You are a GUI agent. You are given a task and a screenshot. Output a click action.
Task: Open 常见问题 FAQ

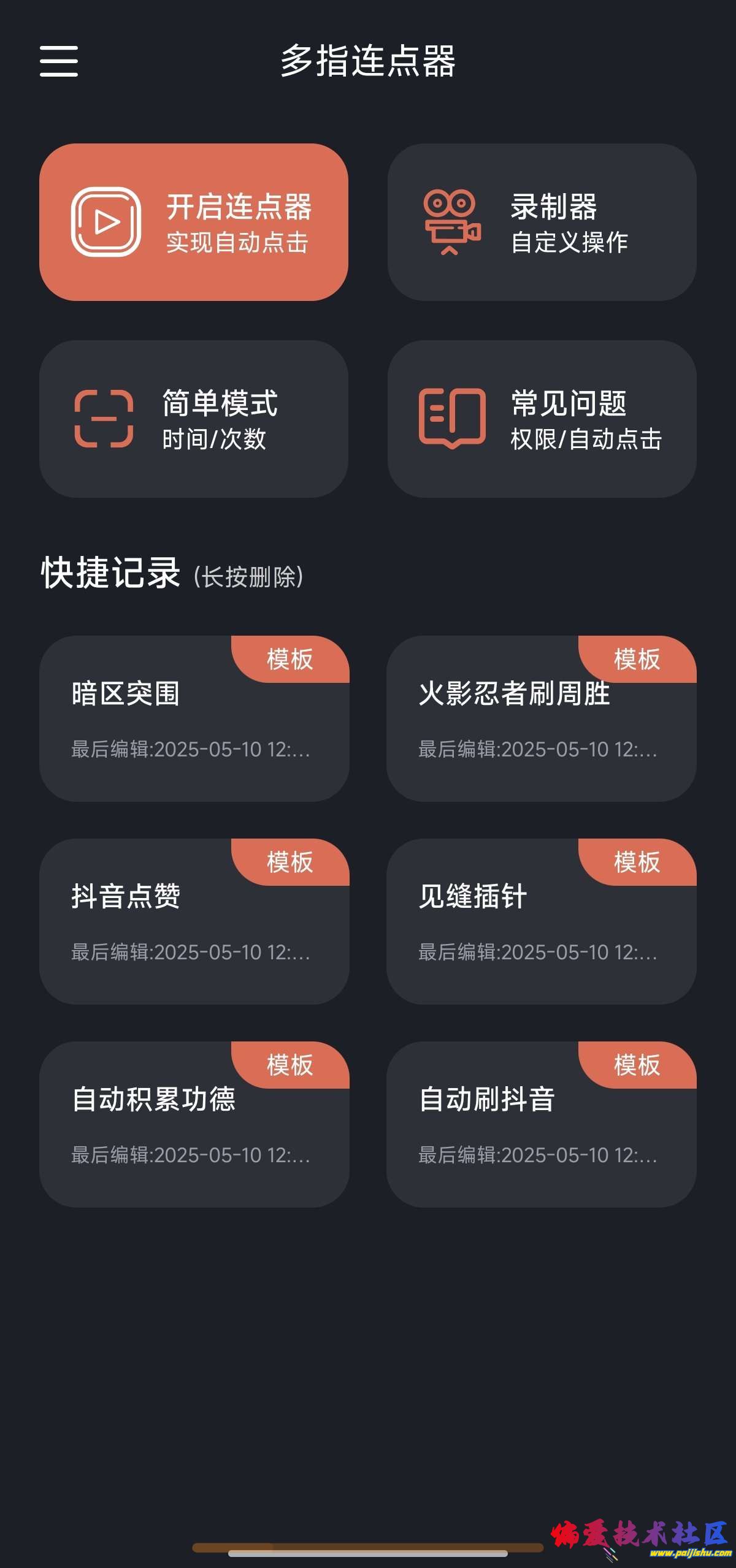click(x=542, y=419)
